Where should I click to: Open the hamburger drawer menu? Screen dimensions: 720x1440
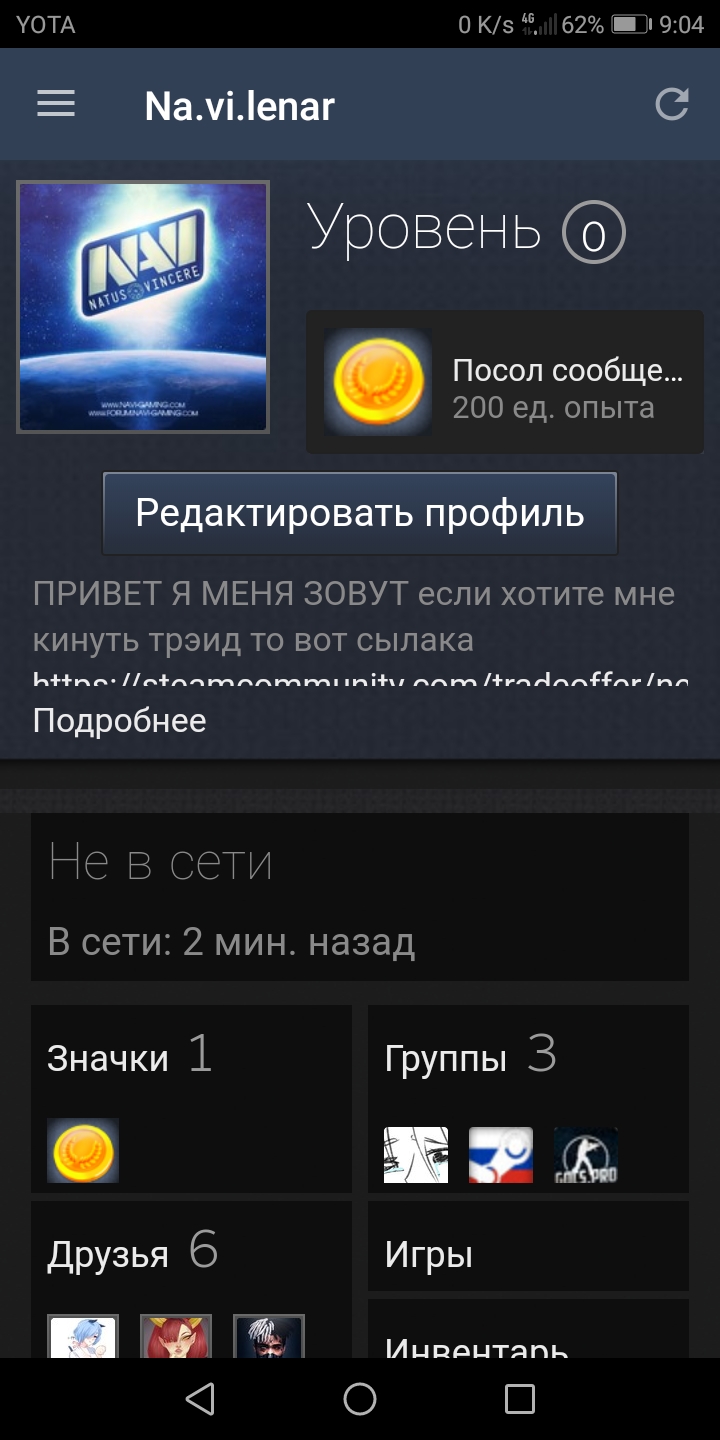click(56, 105)
